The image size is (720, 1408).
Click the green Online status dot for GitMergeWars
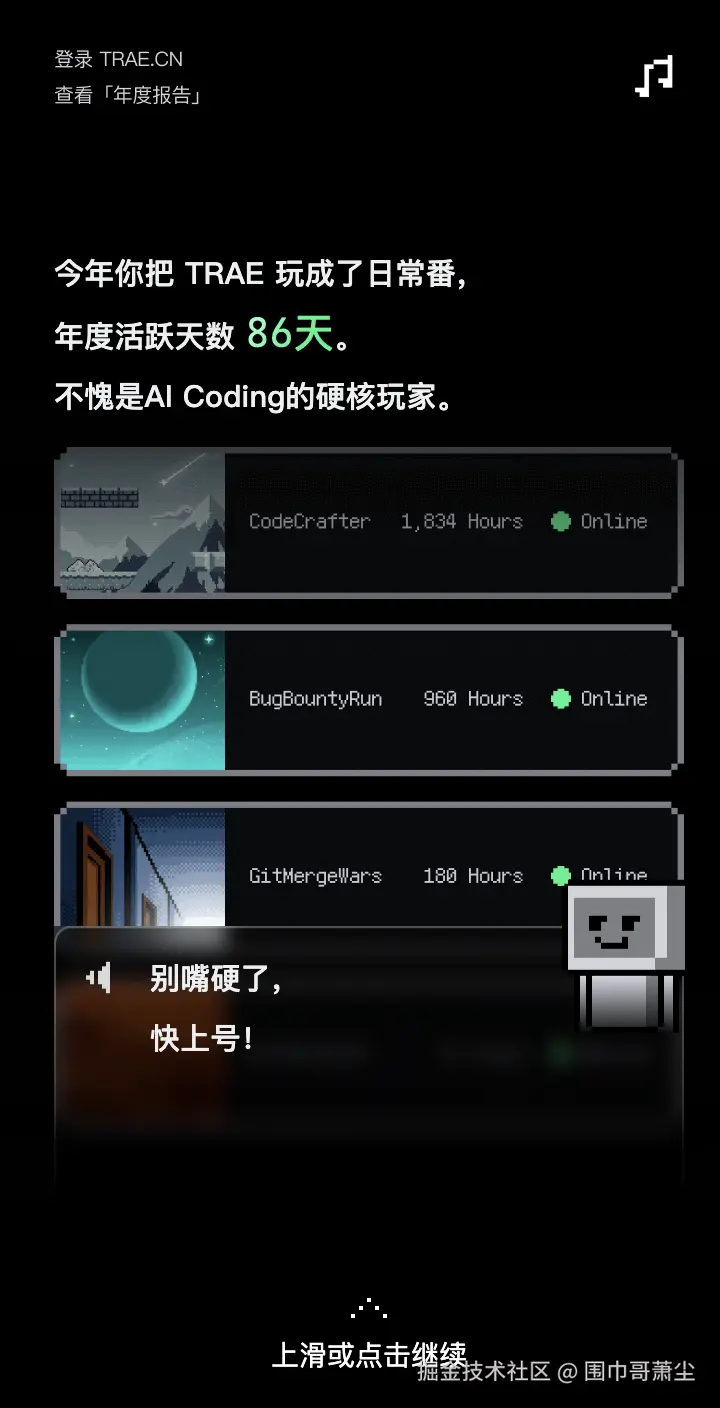(561, 876)
